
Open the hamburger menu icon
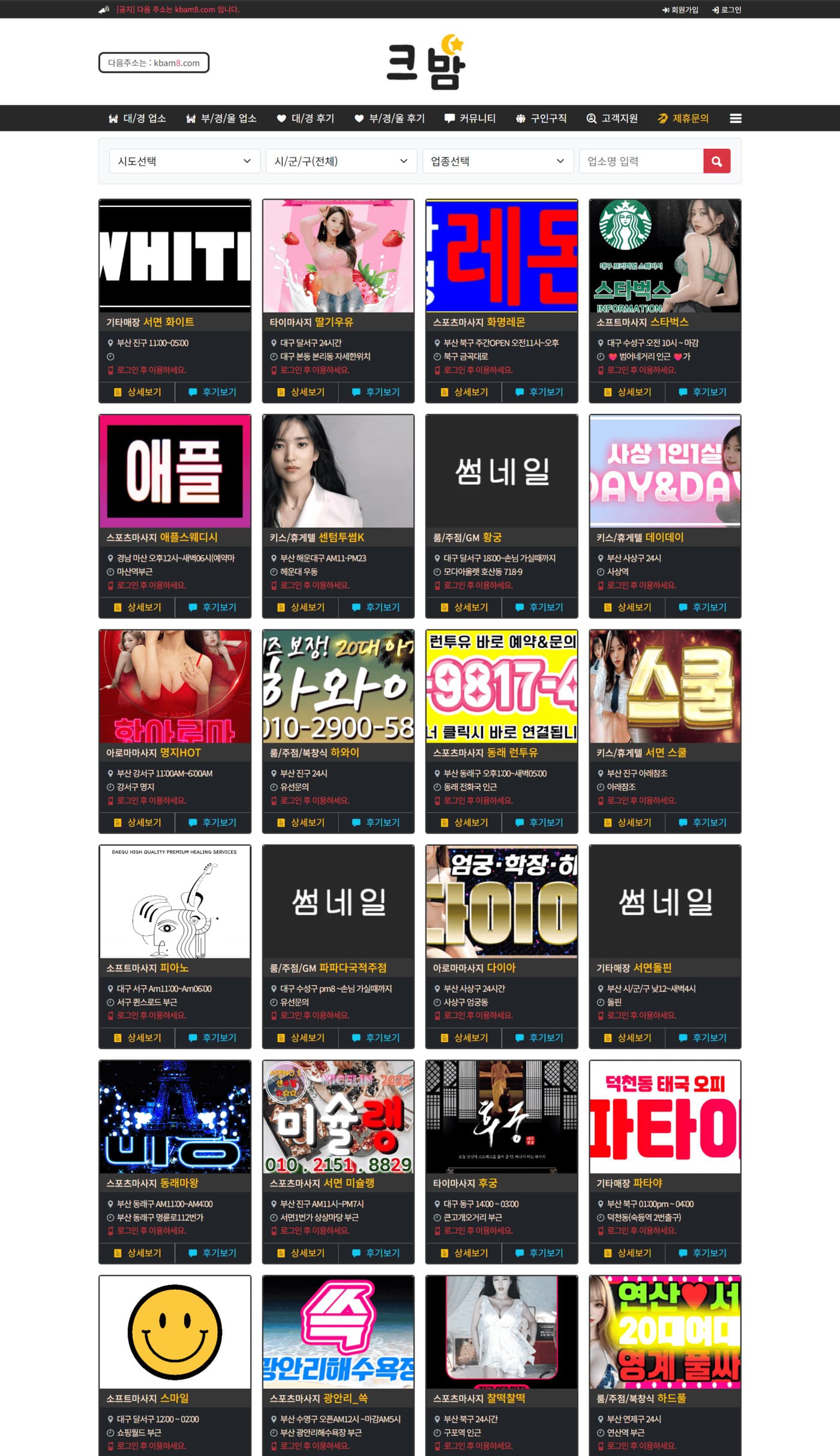coord(735,118)
